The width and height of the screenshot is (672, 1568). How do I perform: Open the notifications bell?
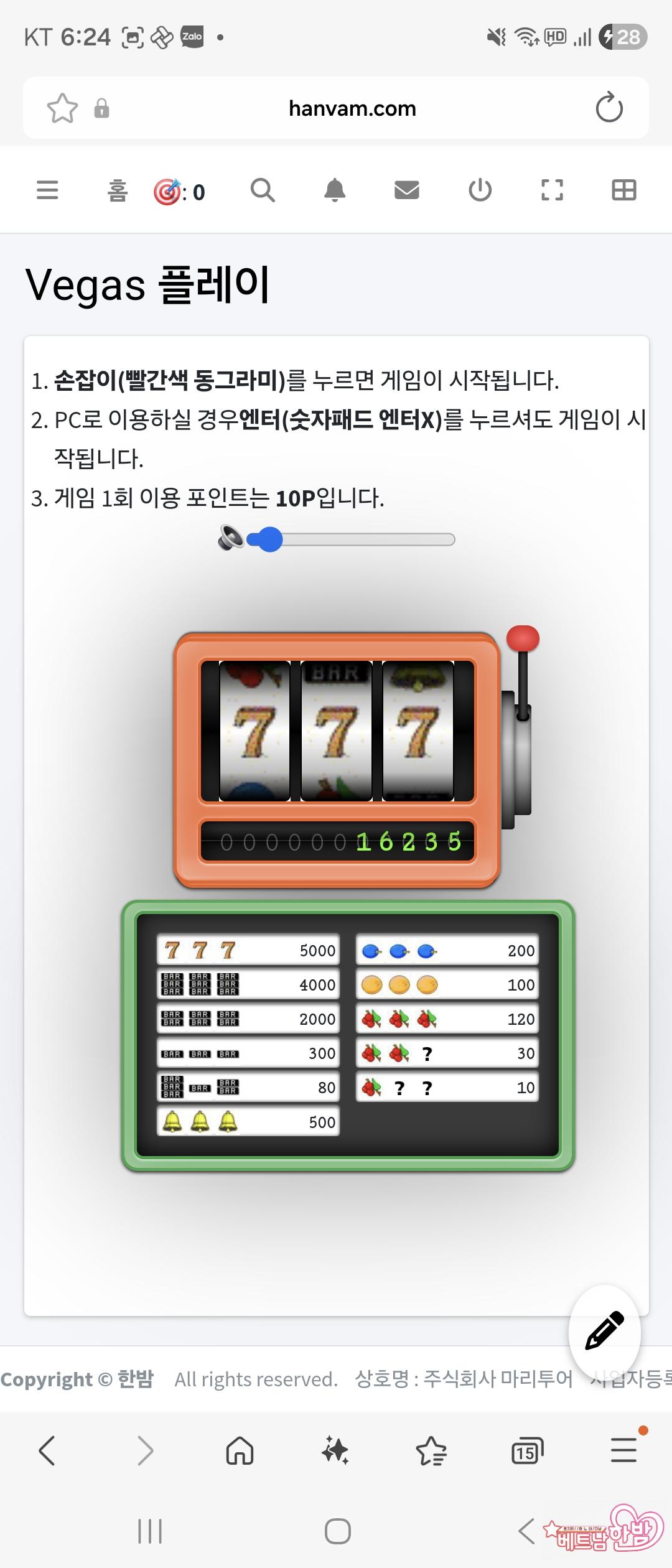pyautogui.click(x=335, y=190)
